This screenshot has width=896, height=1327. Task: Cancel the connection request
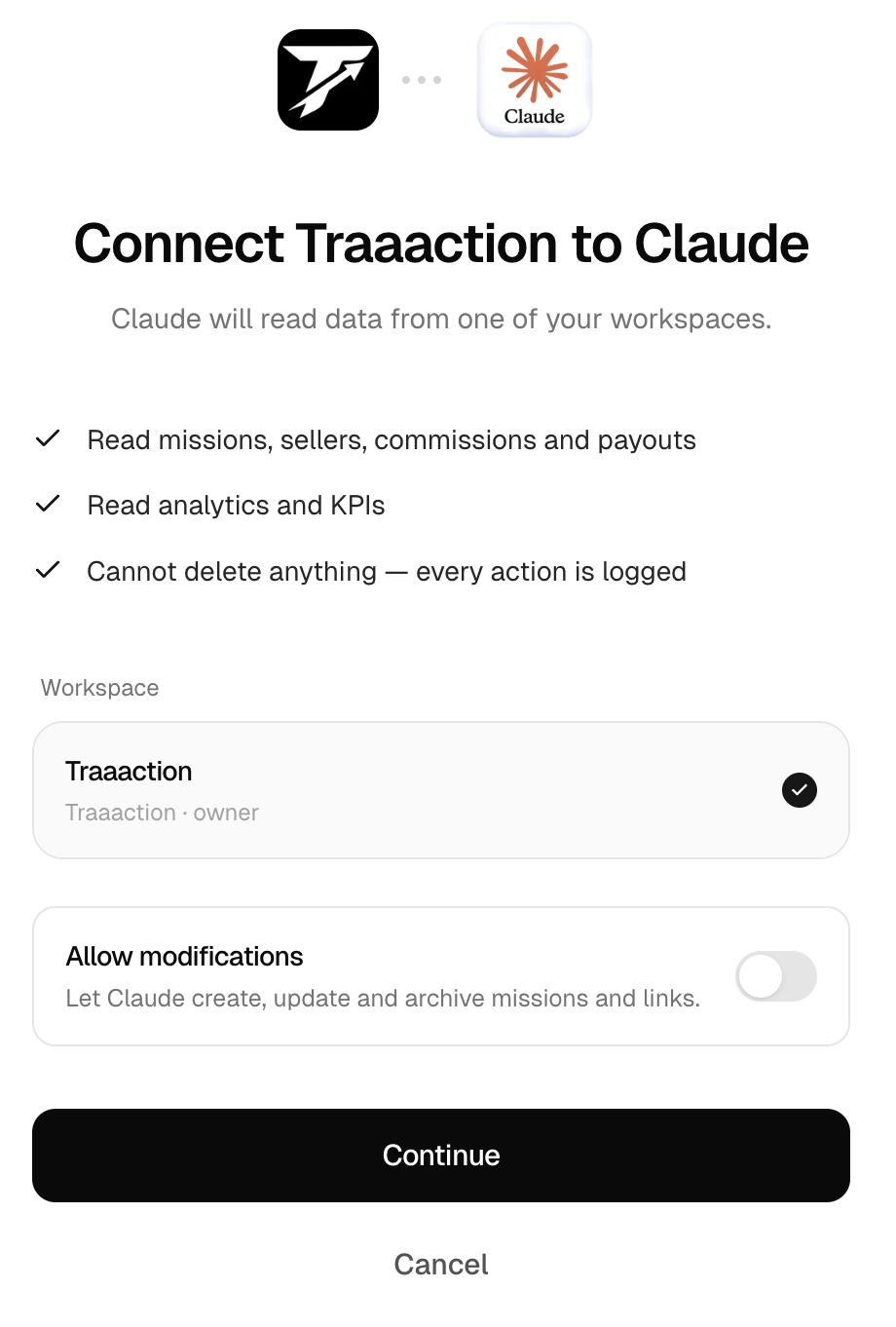[x=440, y=1265]
